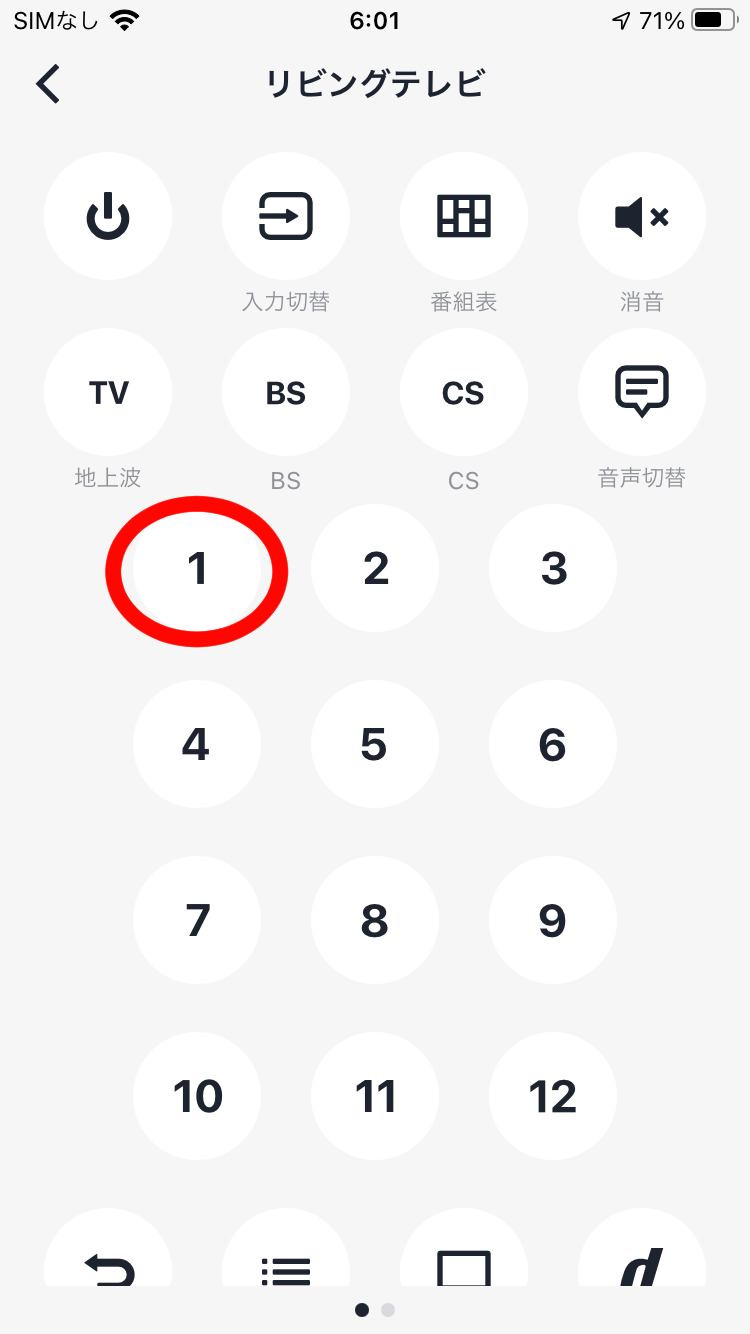
Task: Toggle the TV power button
Action: tap(108, 216)
